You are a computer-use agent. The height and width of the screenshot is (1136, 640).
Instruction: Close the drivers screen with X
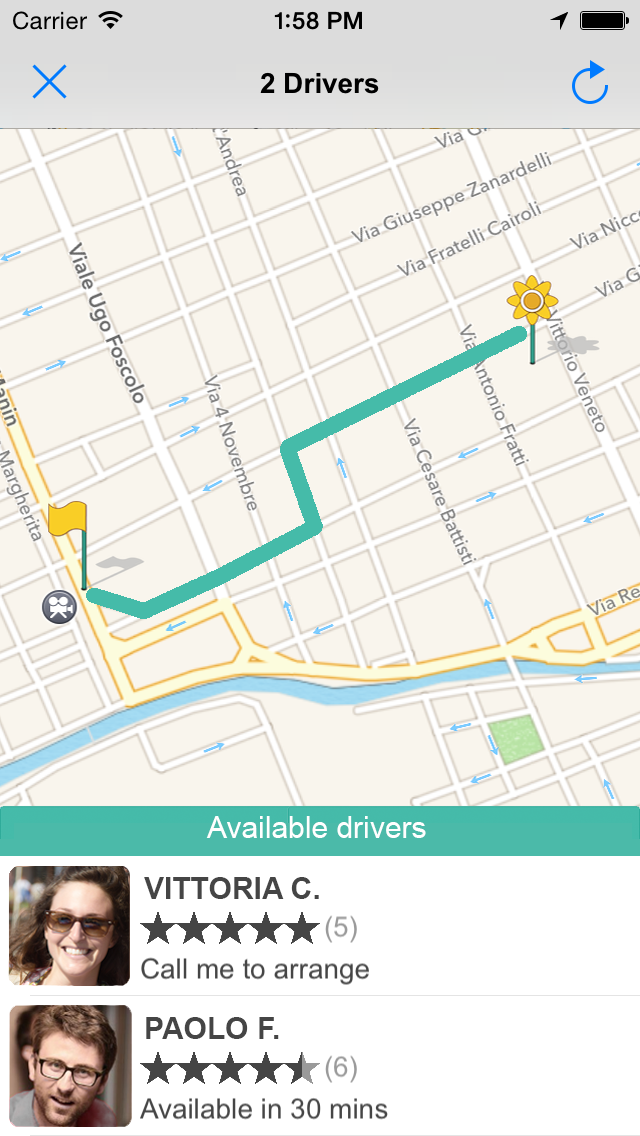(x=49, y=81)
